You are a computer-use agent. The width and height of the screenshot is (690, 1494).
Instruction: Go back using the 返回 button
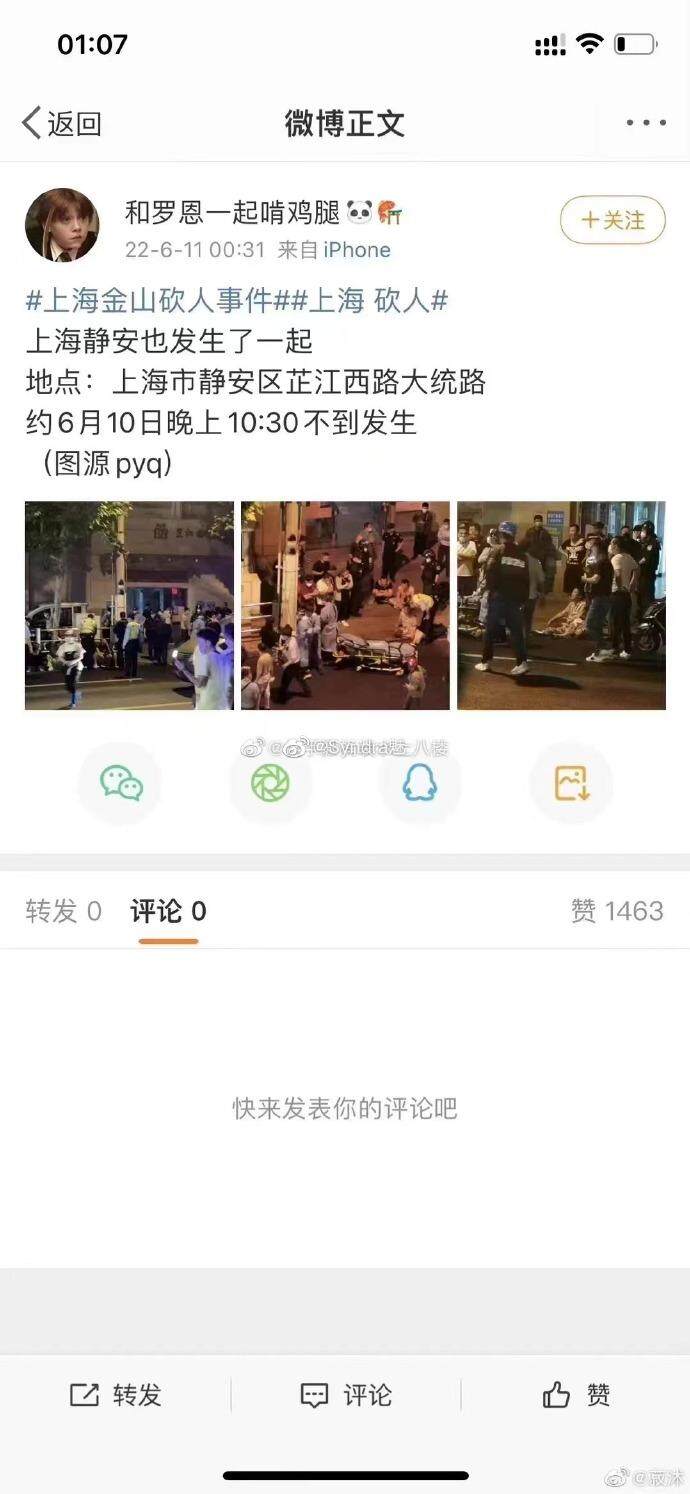coord(62,123)
